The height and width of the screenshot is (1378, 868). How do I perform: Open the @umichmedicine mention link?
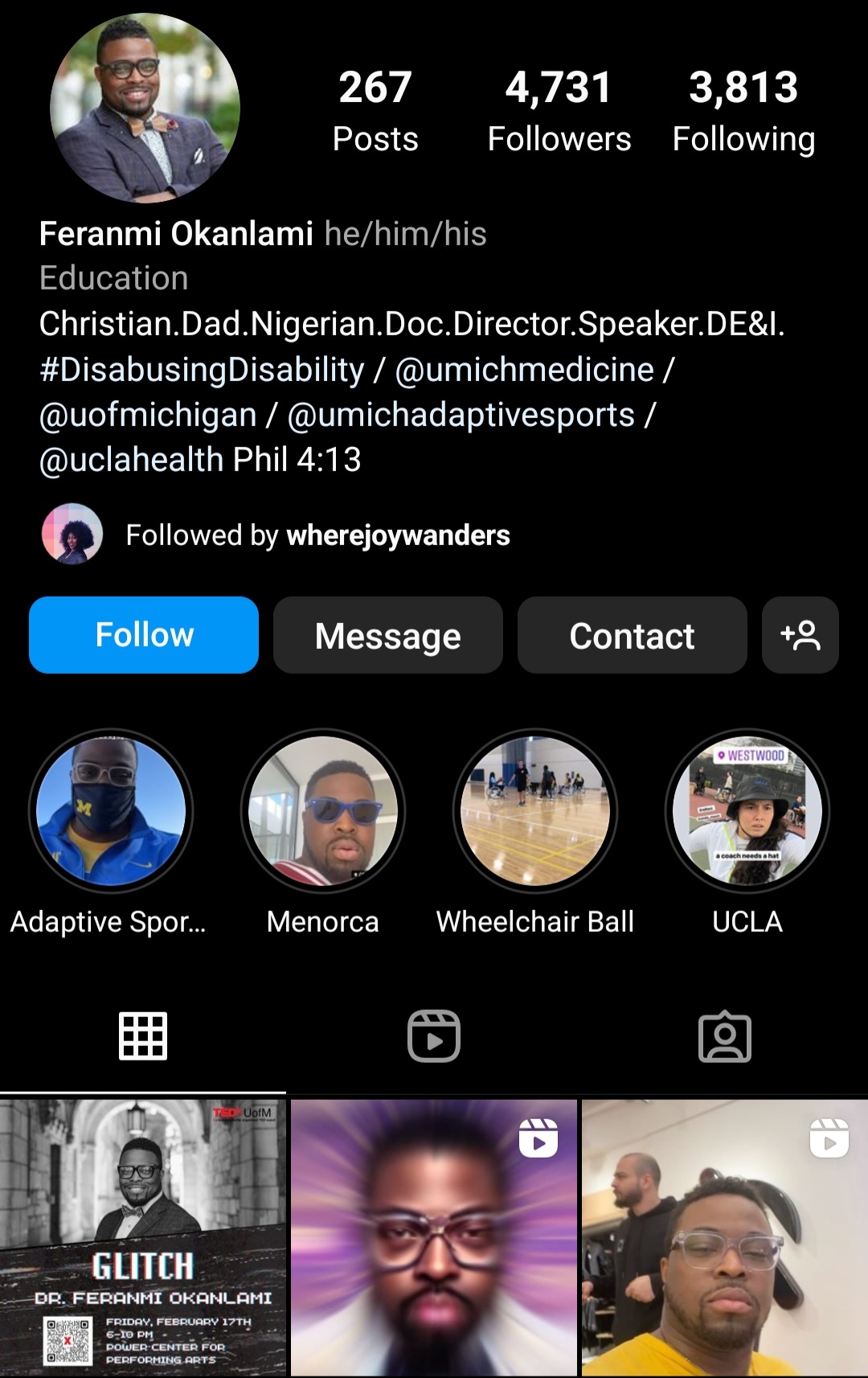click(525, 370)
